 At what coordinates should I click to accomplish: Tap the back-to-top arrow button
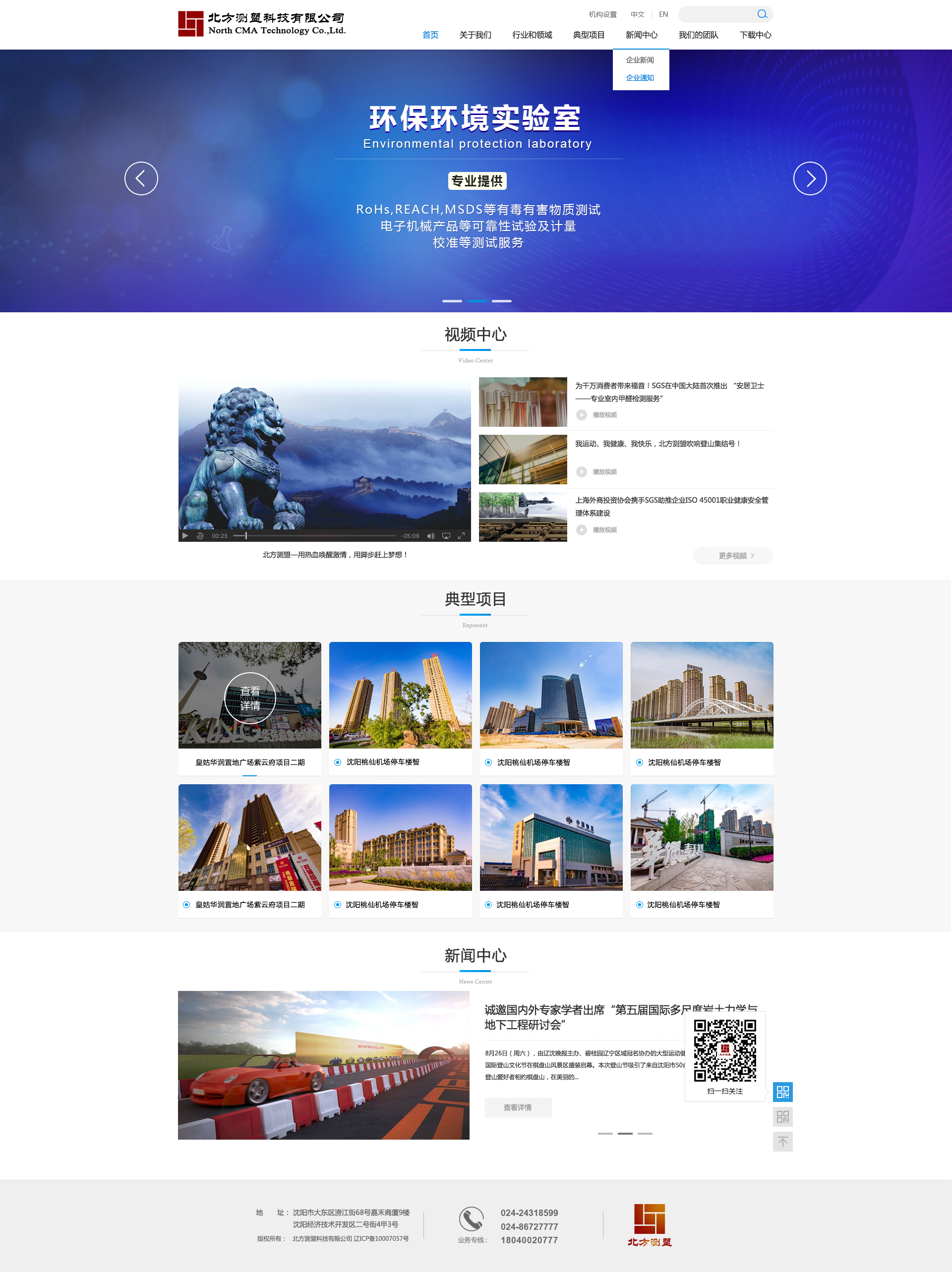[782, 1142]
